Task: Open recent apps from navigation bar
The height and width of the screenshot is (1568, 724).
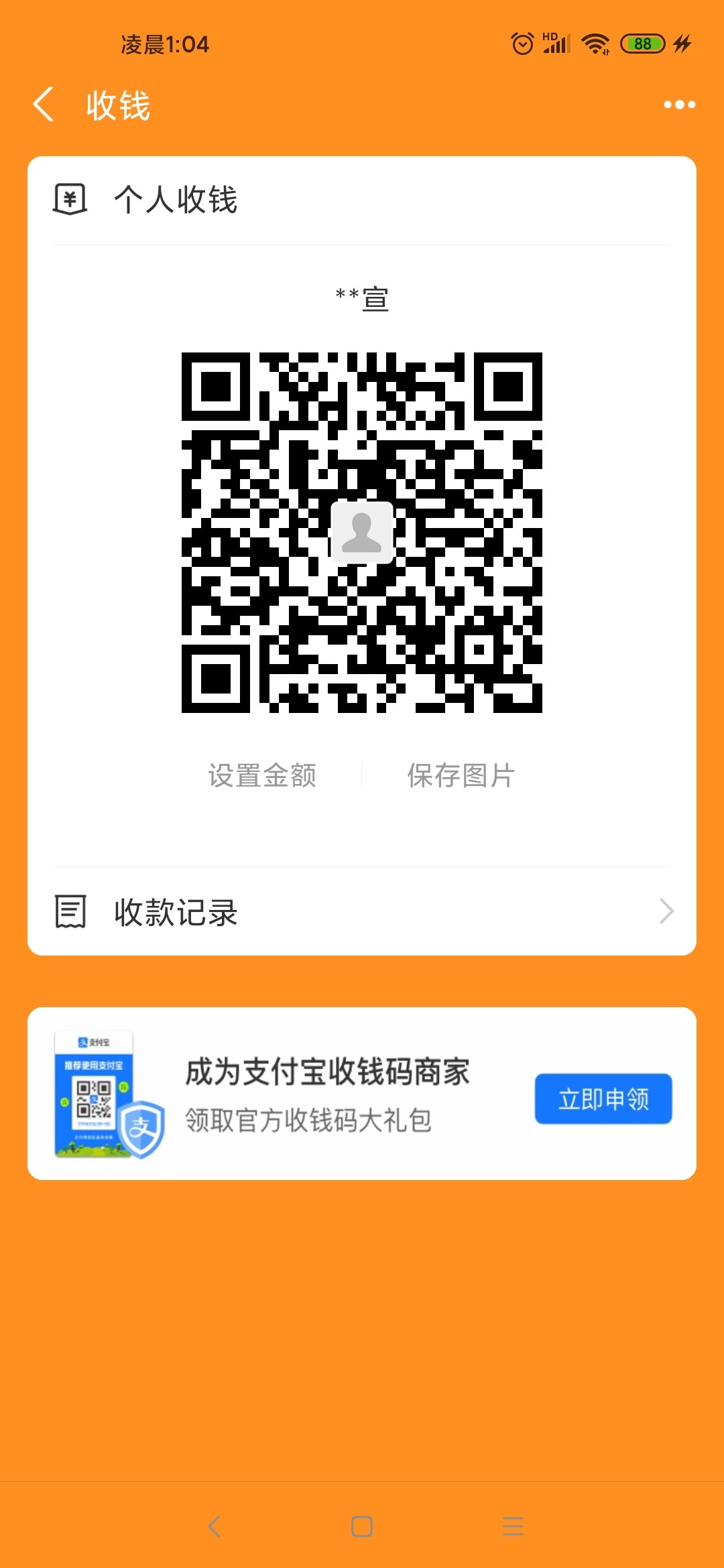Action: [513, 1526]
